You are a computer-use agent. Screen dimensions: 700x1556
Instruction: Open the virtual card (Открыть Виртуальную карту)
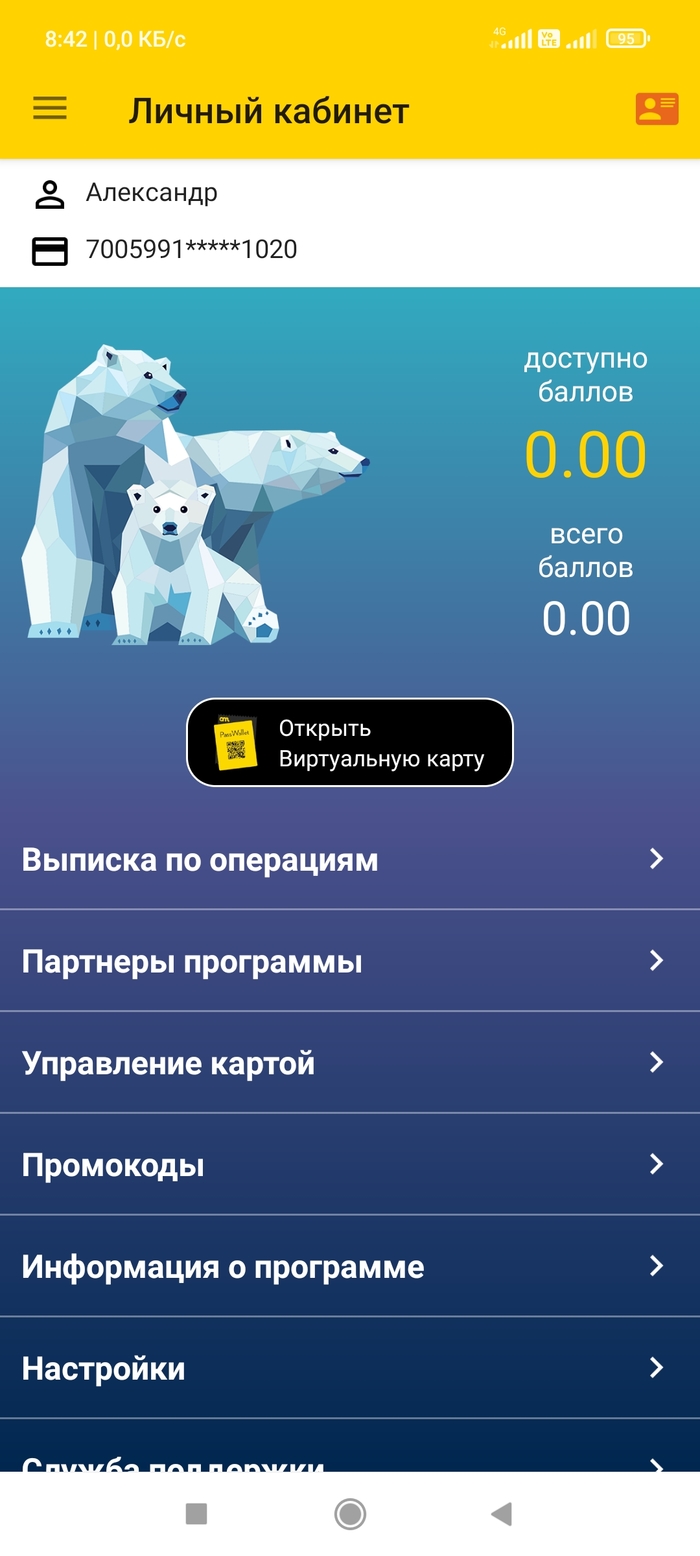(350, 742)
